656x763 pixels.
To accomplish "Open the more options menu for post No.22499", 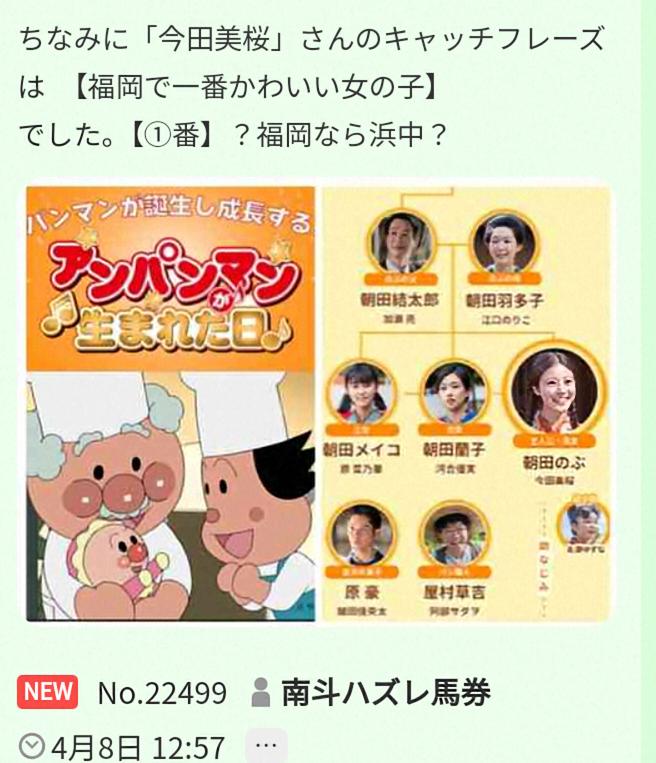I will (265, 746).
